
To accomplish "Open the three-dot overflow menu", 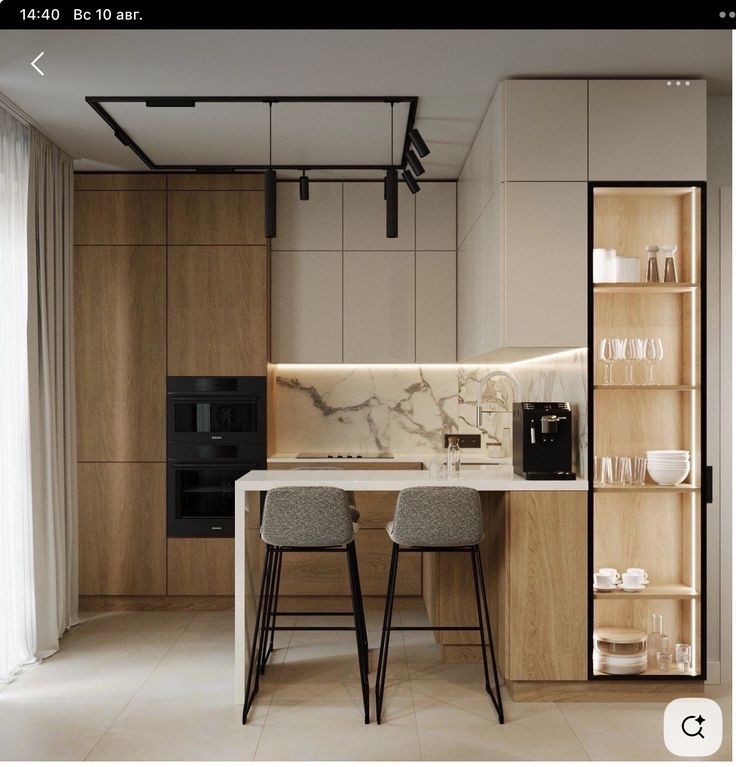I will point(678,83).
